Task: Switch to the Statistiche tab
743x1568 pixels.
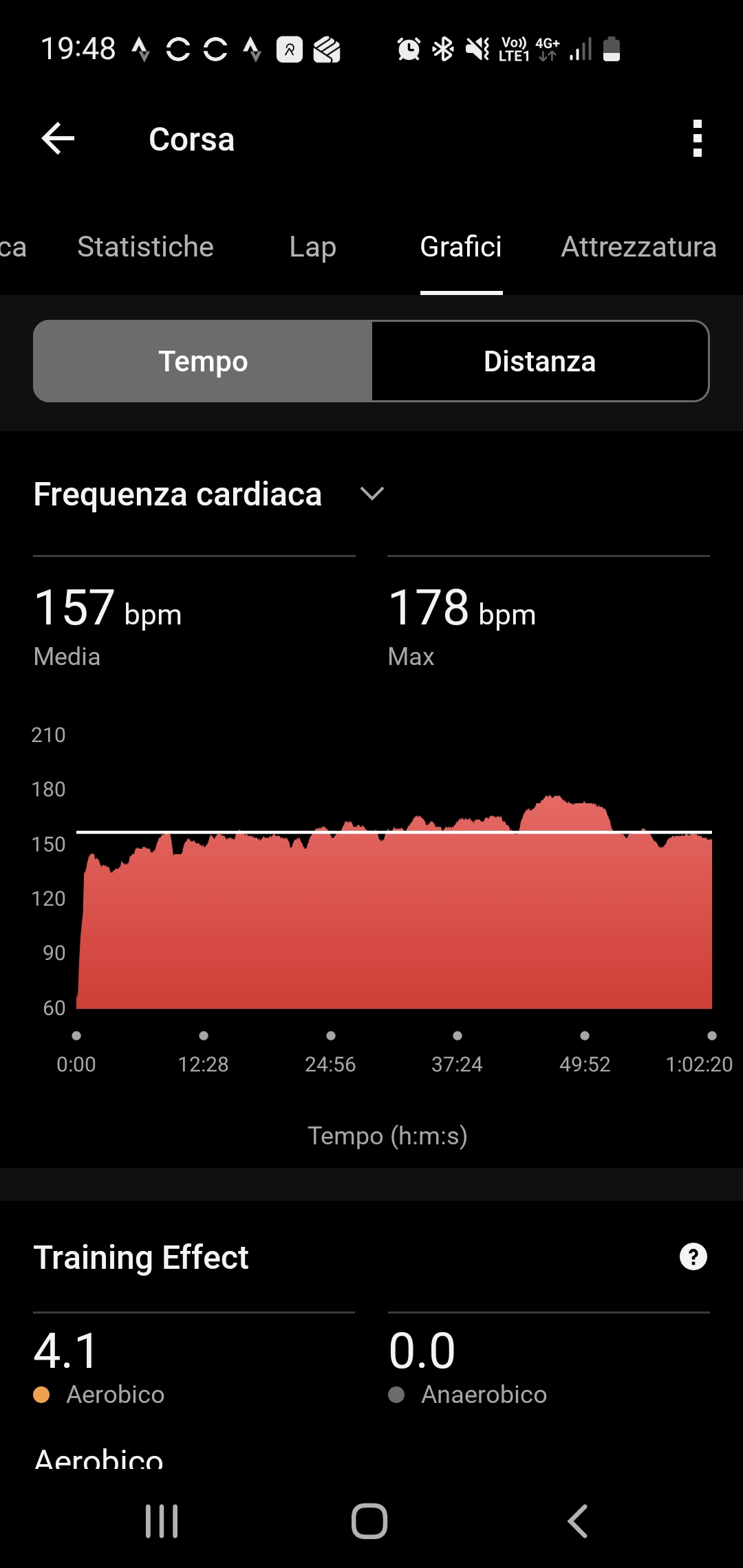Action: coord(145,247)
